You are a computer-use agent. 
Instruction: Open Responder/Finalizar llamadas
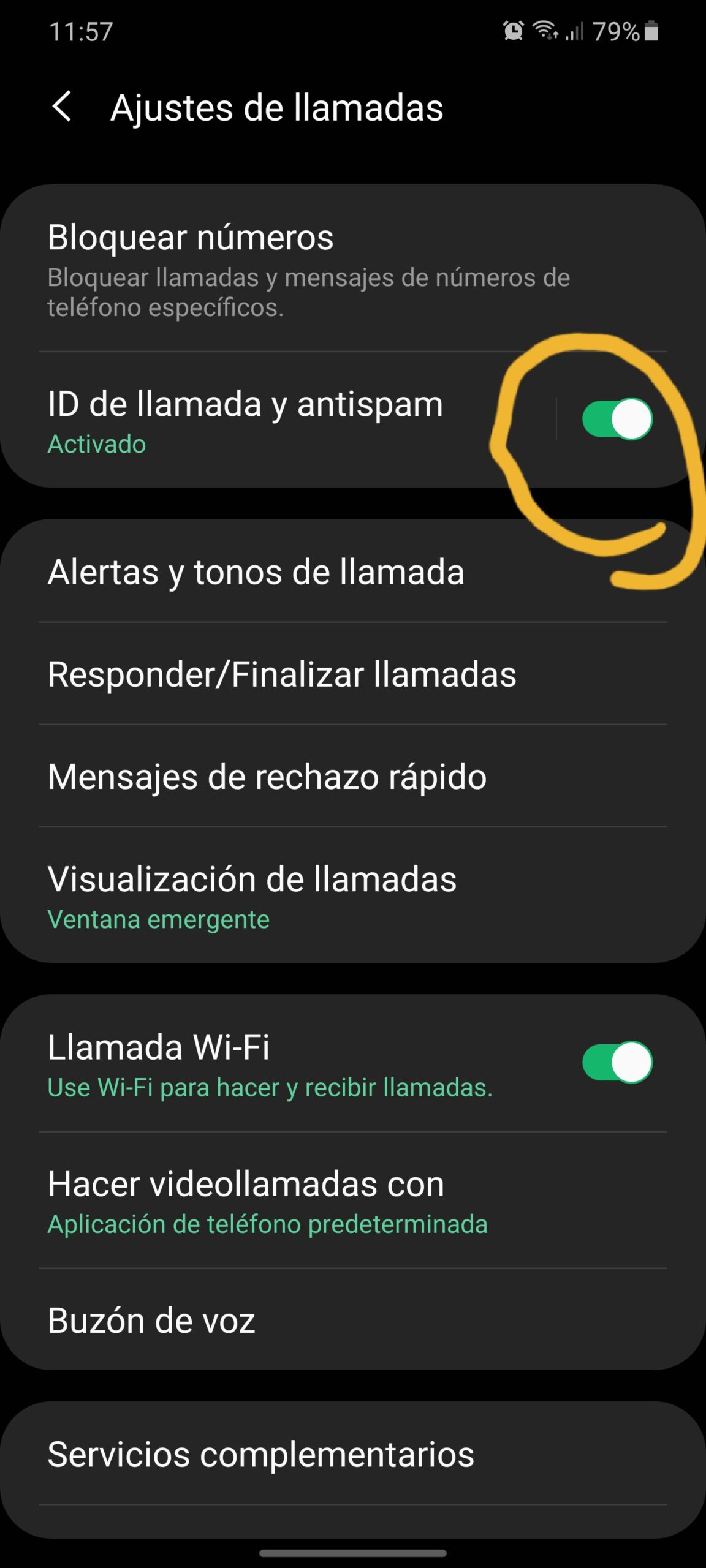click(353, 674)
